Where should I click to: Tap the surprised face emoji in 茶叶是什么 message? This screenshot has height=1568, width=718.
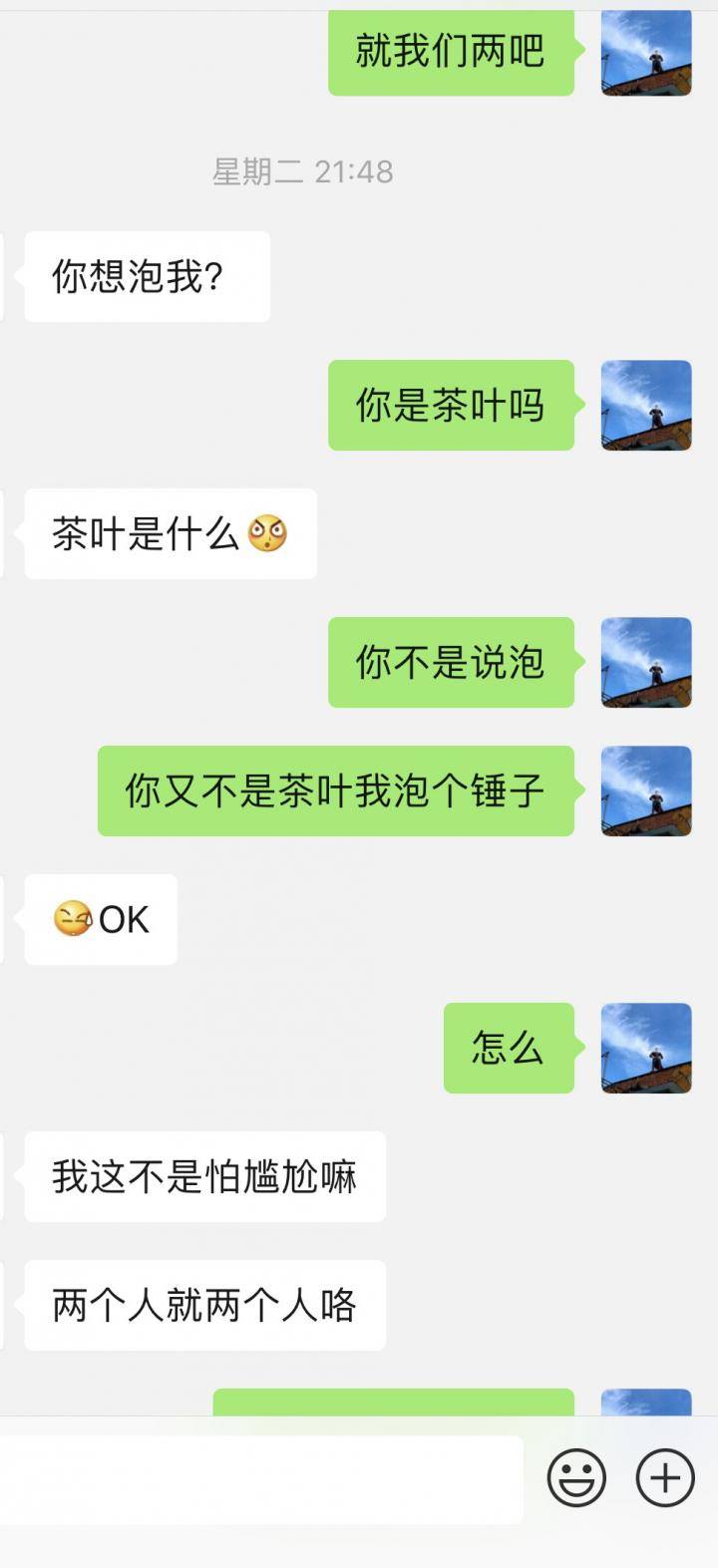tap(267, 533)
